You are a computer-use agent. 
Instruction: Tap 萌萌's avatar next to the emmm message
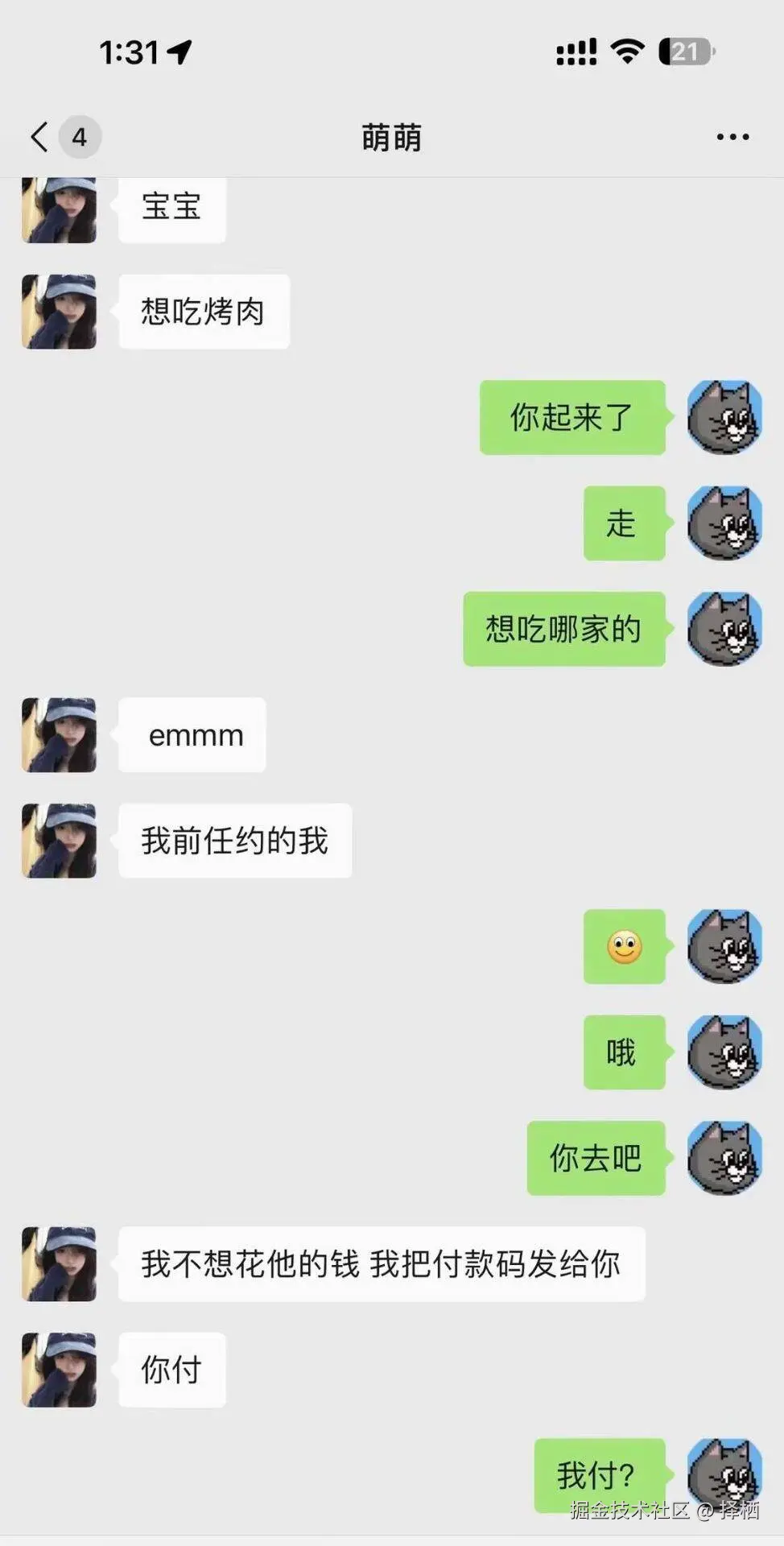point(58,735)
